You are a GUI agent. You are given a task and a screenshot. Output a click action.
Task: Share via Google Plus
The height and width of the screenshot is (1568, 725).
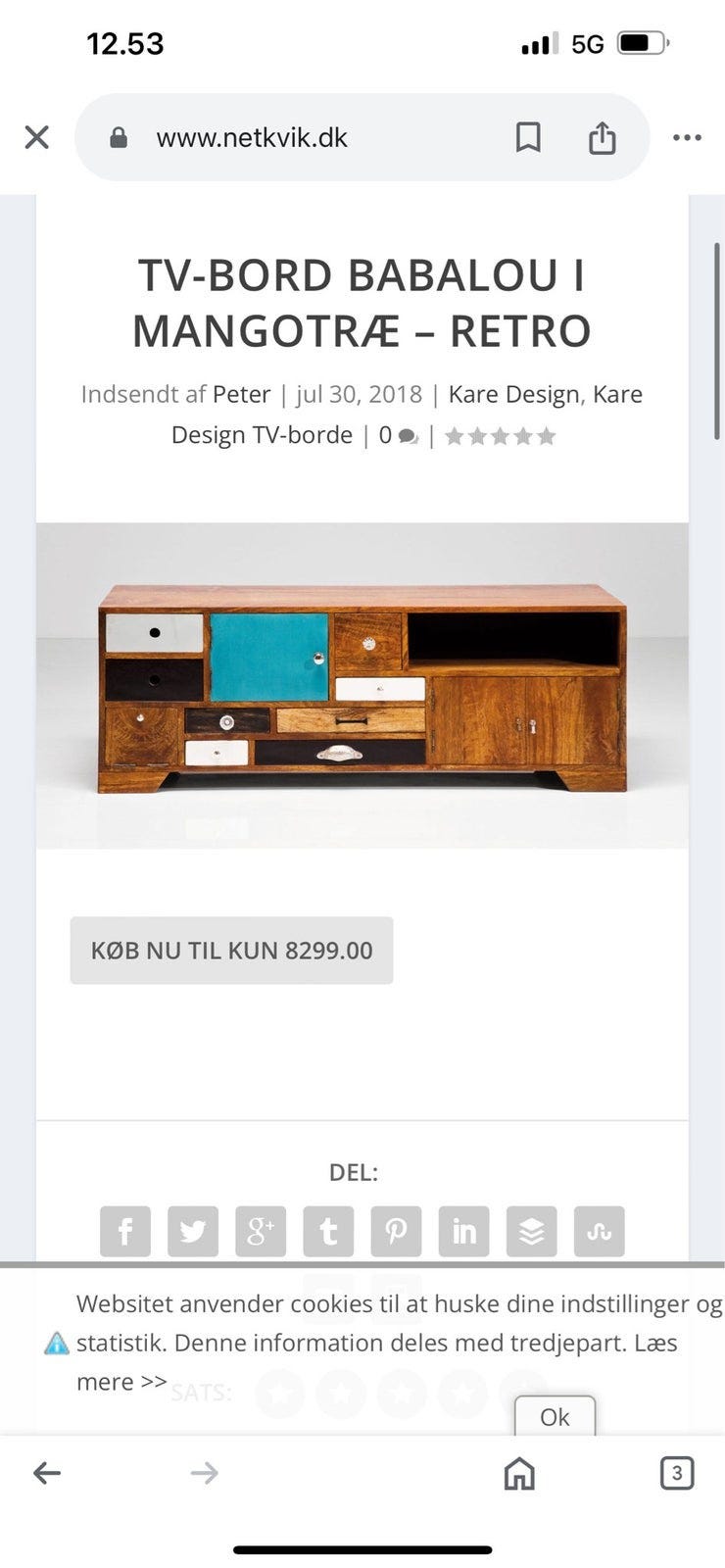[261, 1231]
